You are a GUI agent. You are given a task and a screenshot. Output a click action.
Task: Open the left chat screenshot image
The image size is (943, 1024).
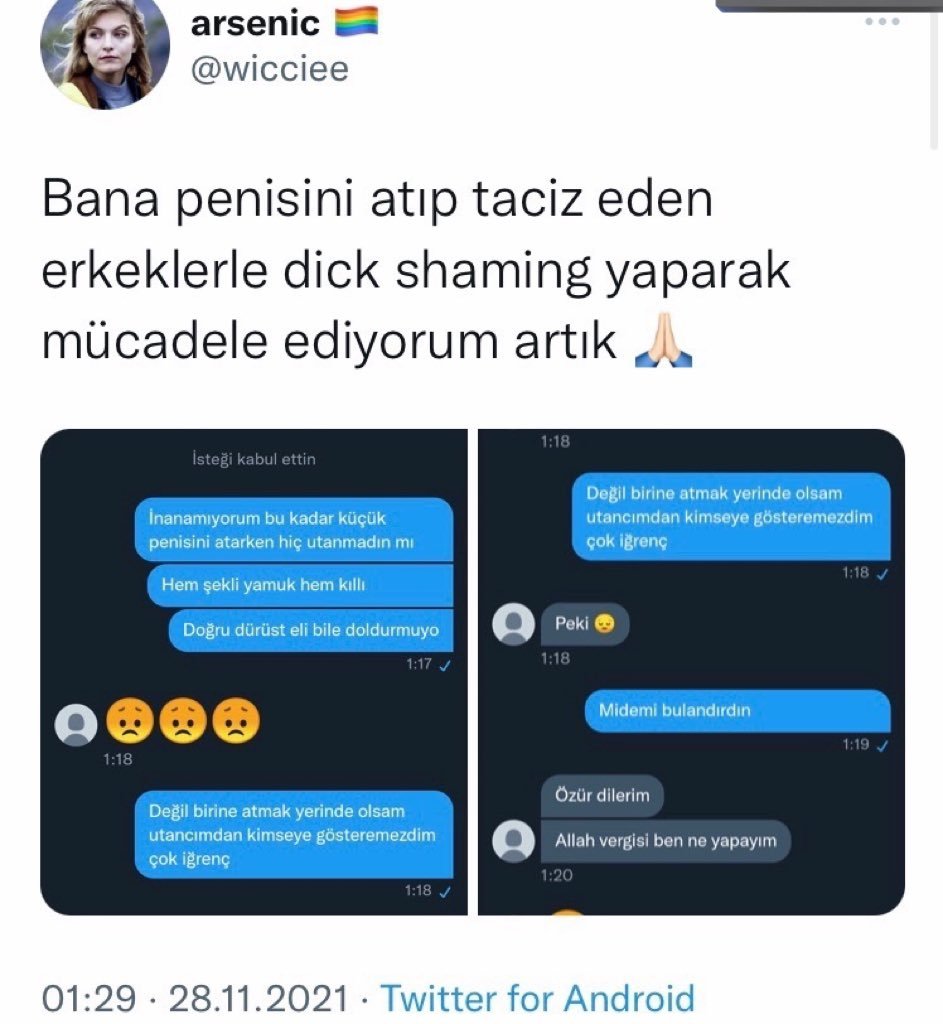pos(254,672)
